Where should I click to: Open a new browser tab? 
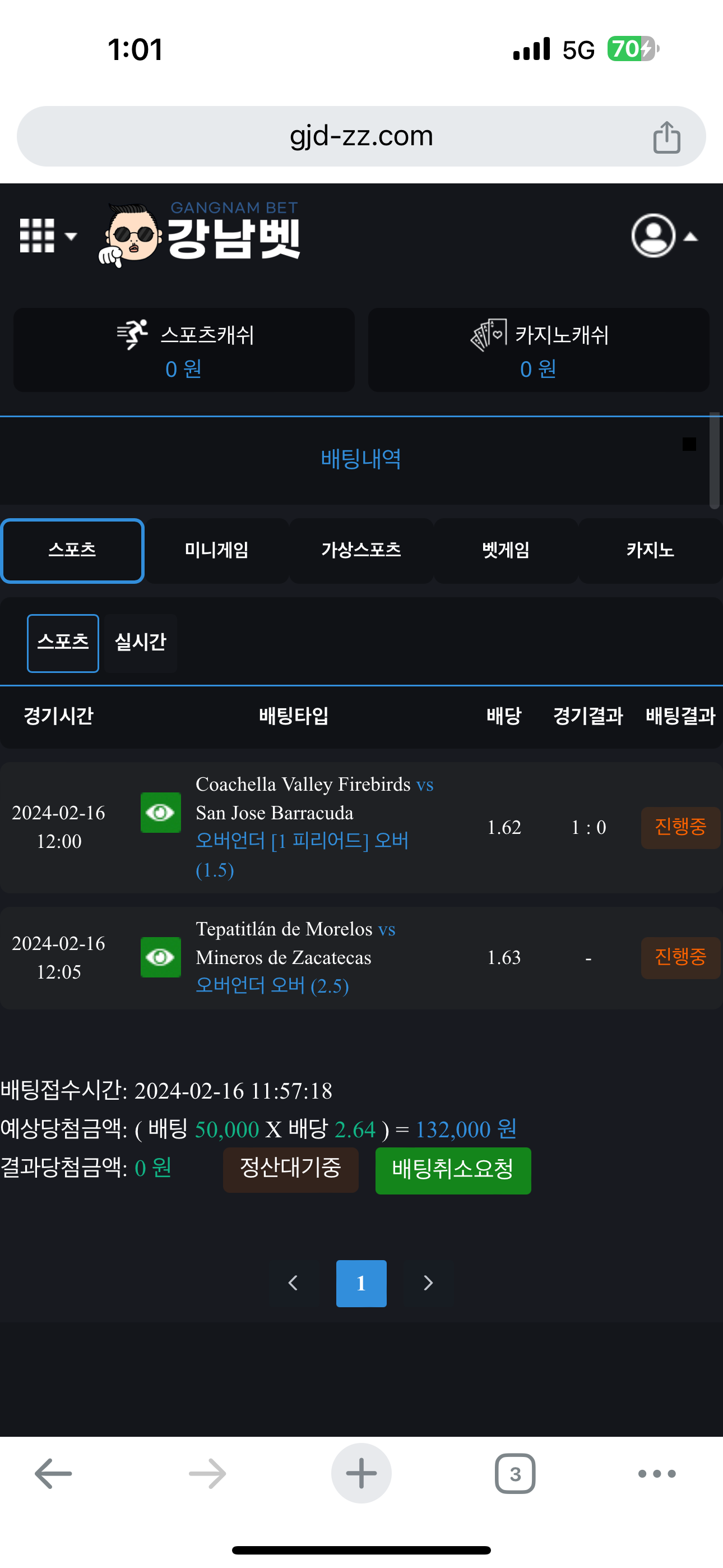361,1473
